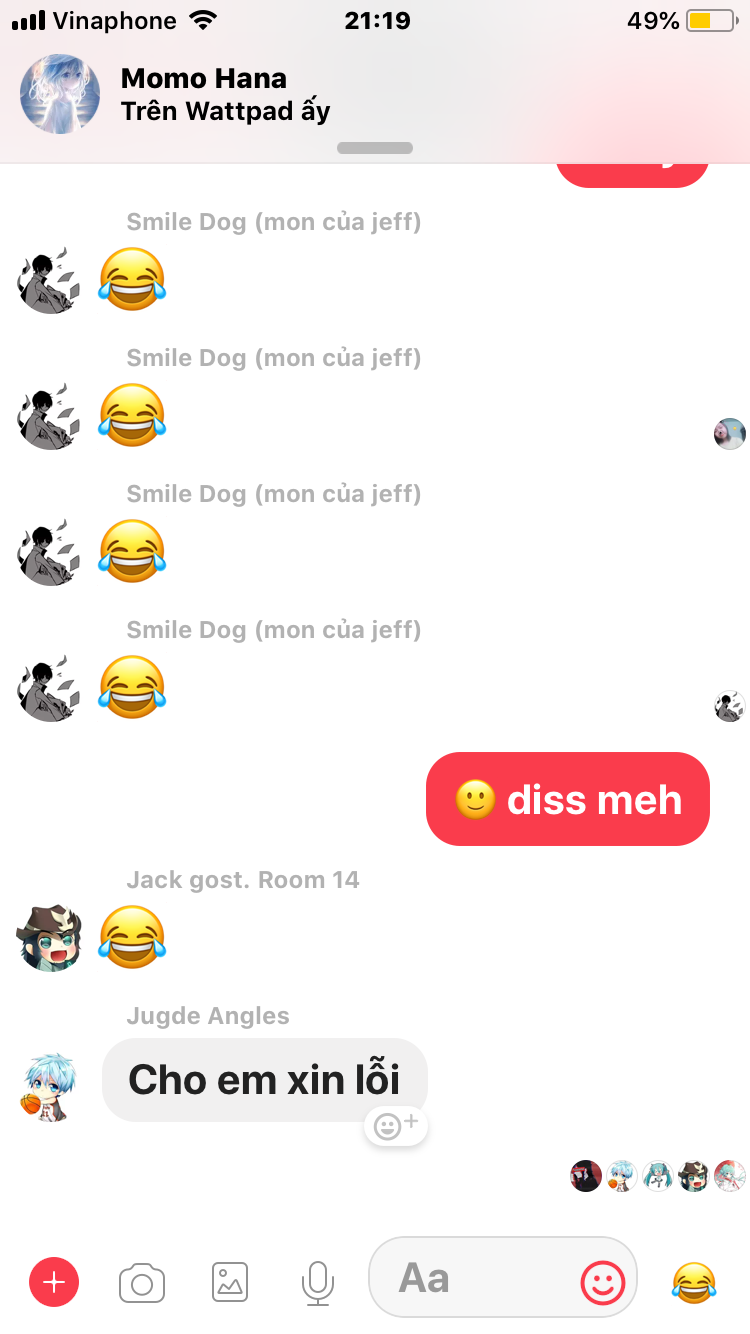Screen dimensions: 750x1334
Task: Open the emoji picker in text field
Action: click(603, 1281)
